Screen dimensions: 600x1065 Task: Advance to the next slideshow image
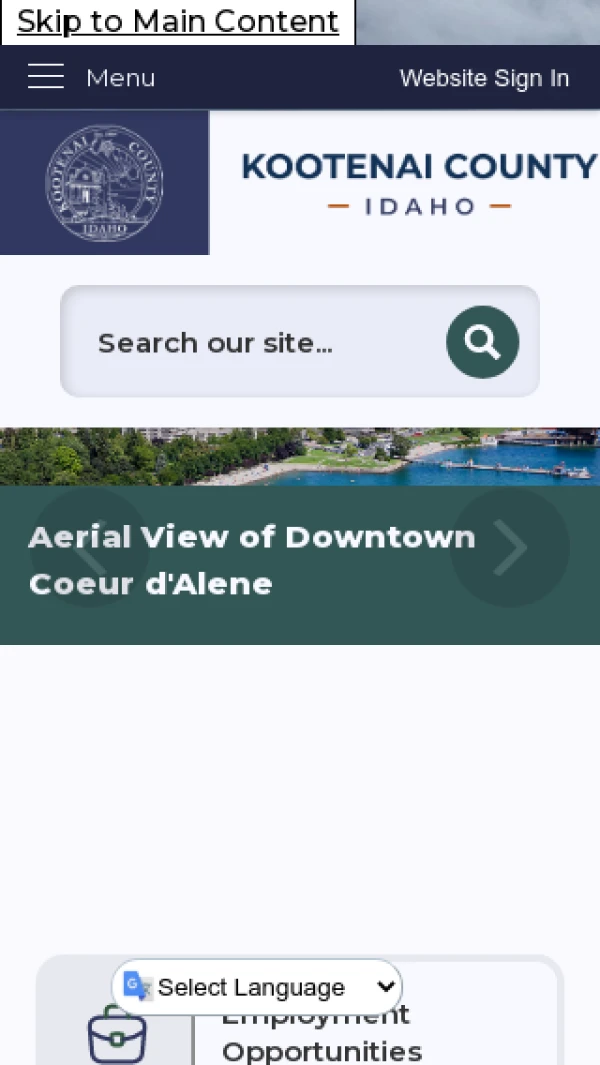pos(510,547)
